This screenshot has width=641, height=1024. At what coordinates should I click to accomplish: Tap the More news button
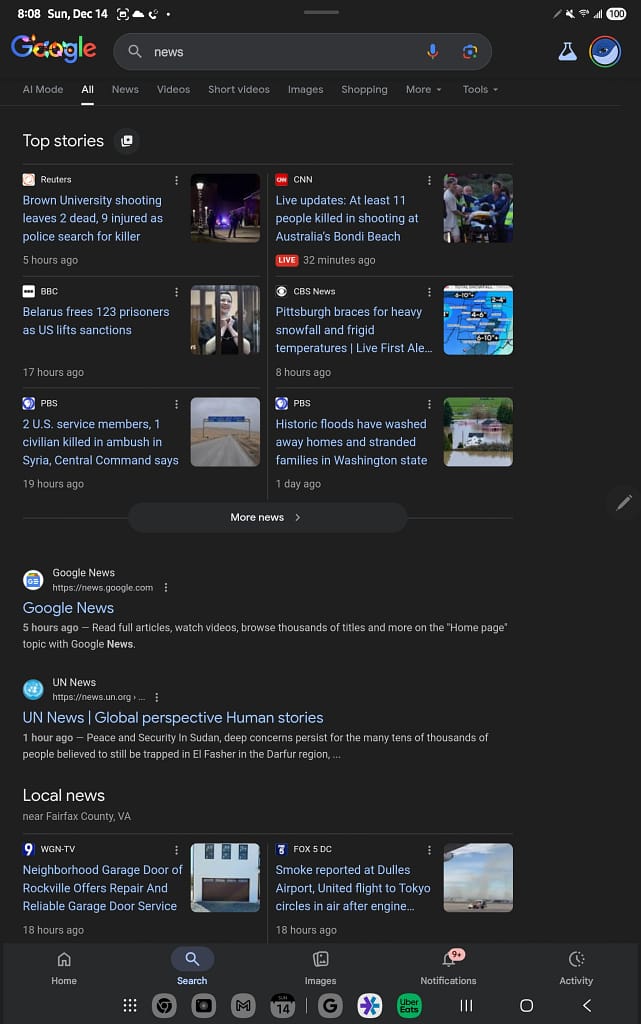267,517
